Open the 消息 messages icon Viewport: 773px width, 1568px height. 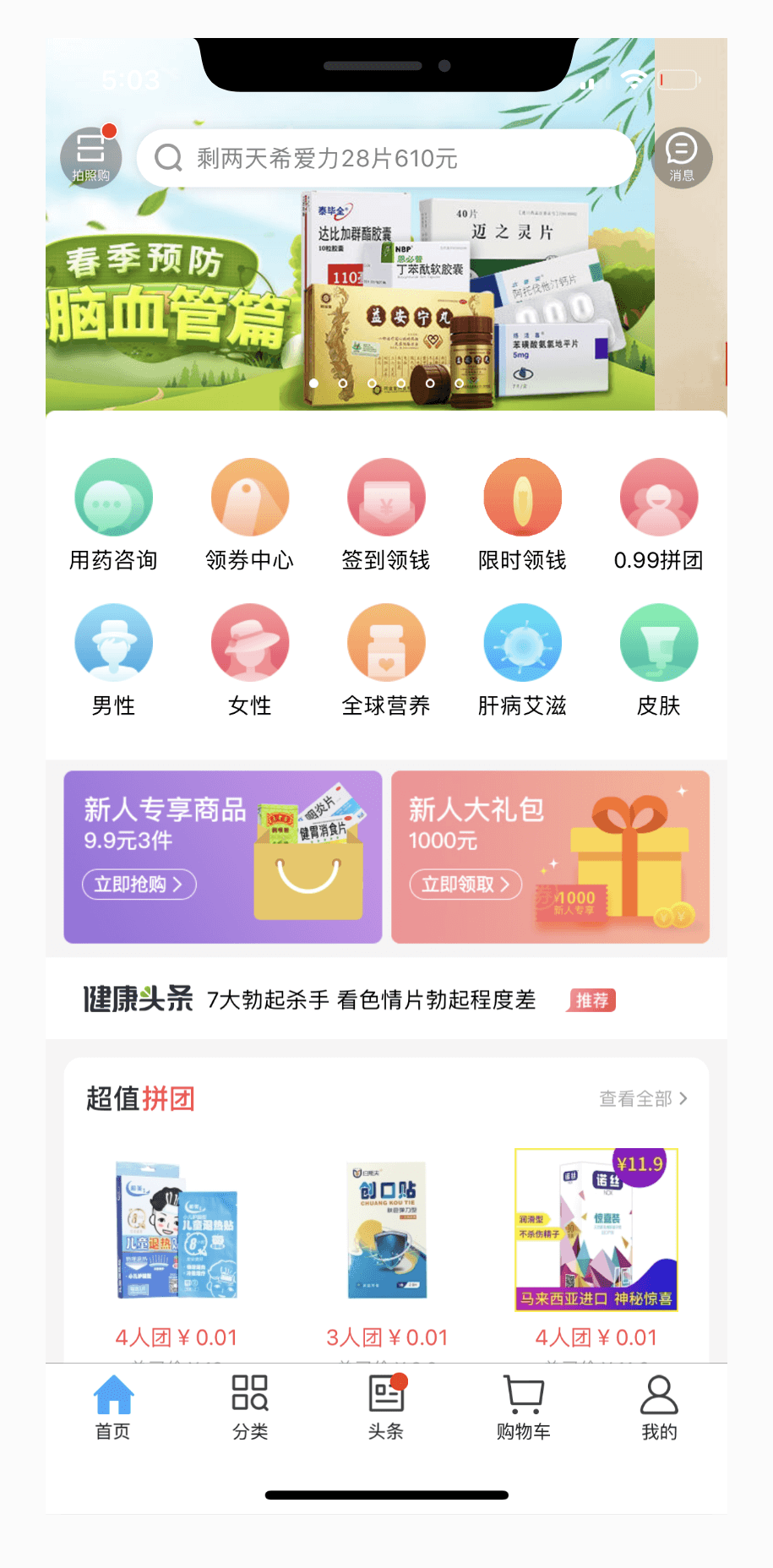coord(681,157)
